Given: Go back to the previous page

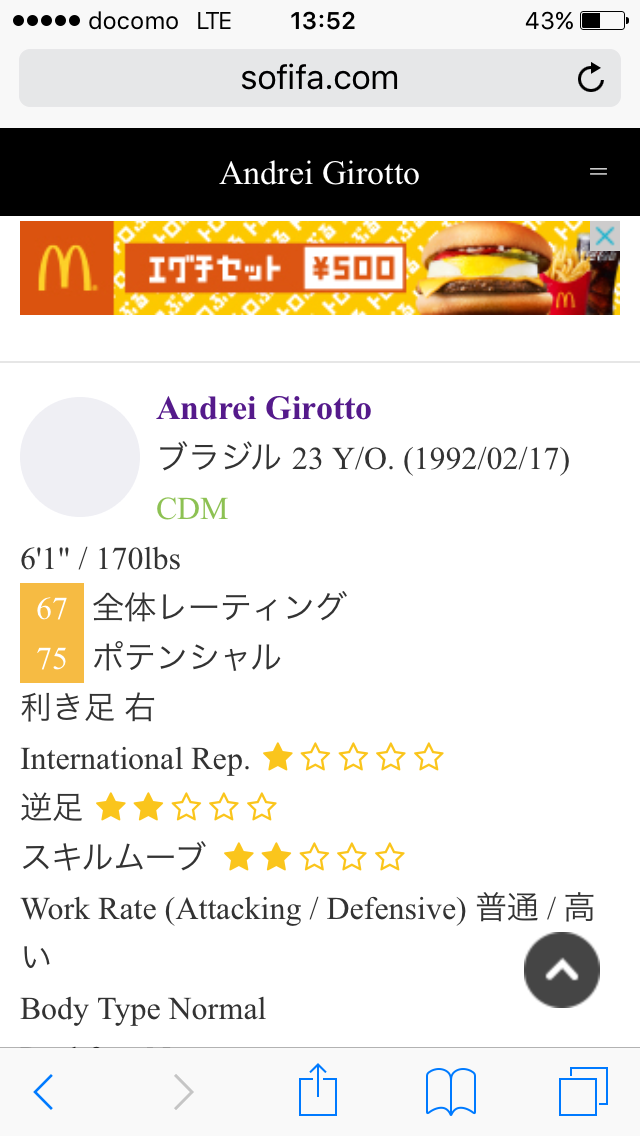Looking at the screenshot, I should pos(43,1092).
